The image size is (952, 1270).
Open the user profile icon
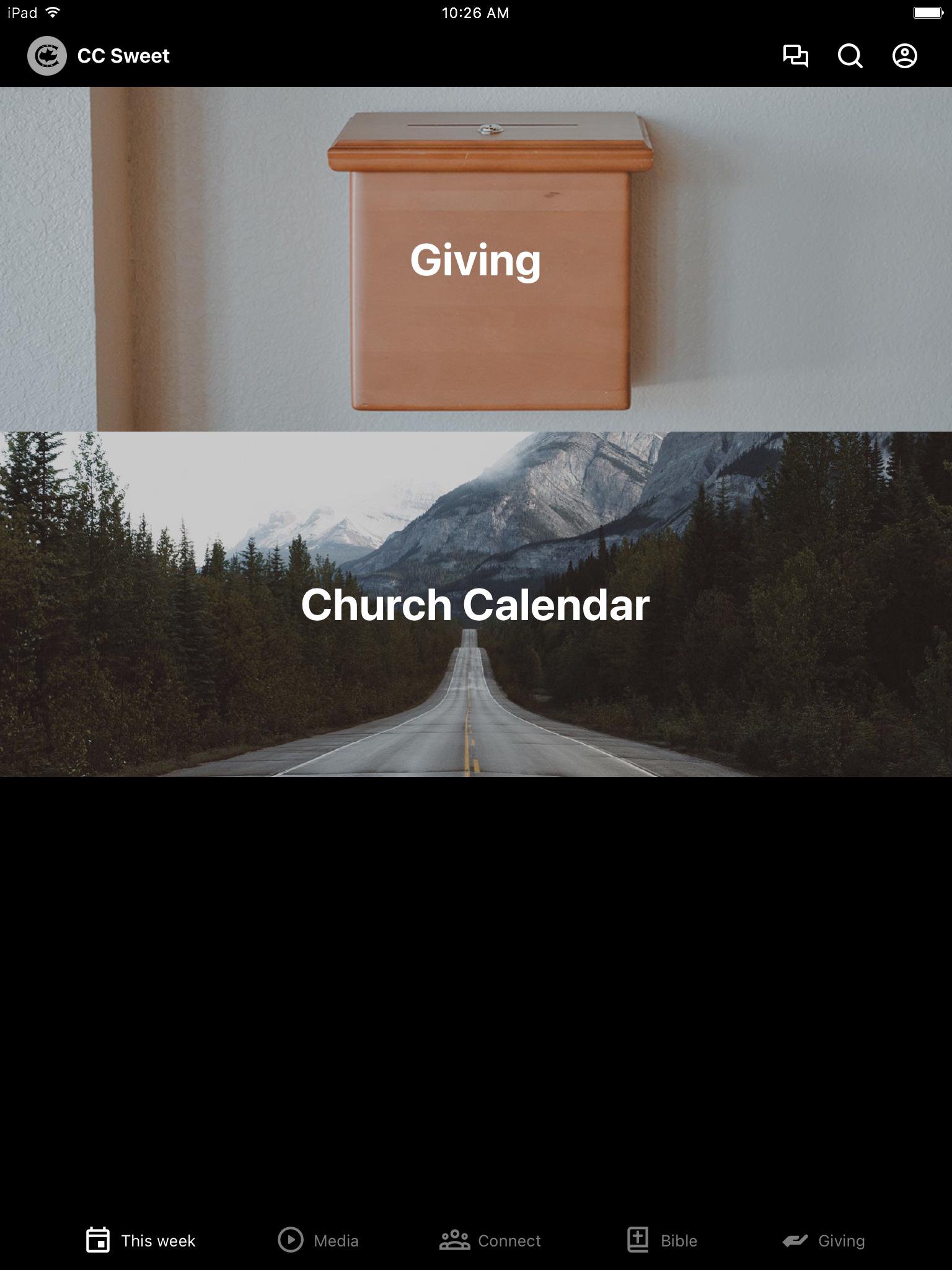point(904,56)
